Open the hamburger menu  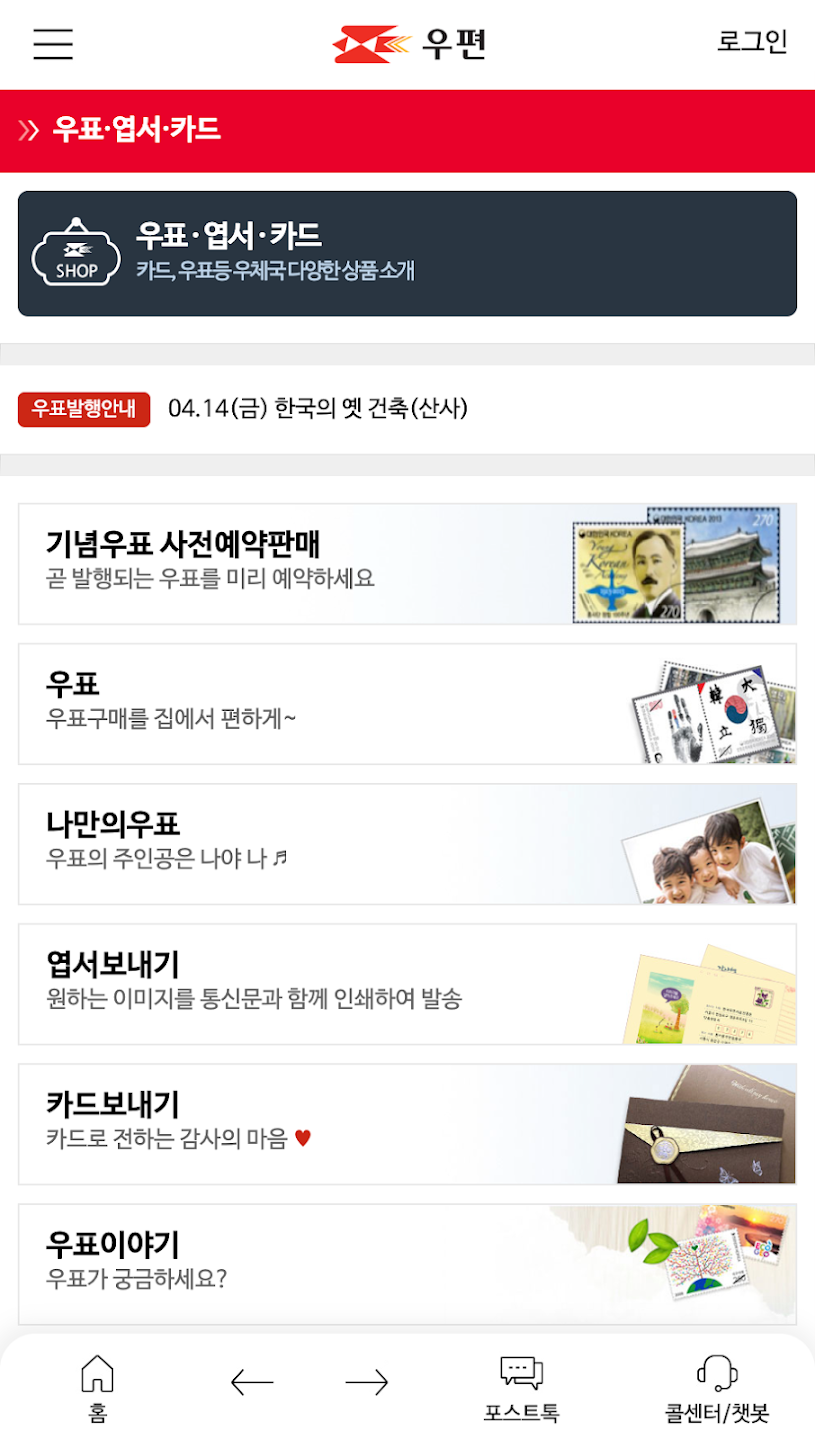(53, 44)
